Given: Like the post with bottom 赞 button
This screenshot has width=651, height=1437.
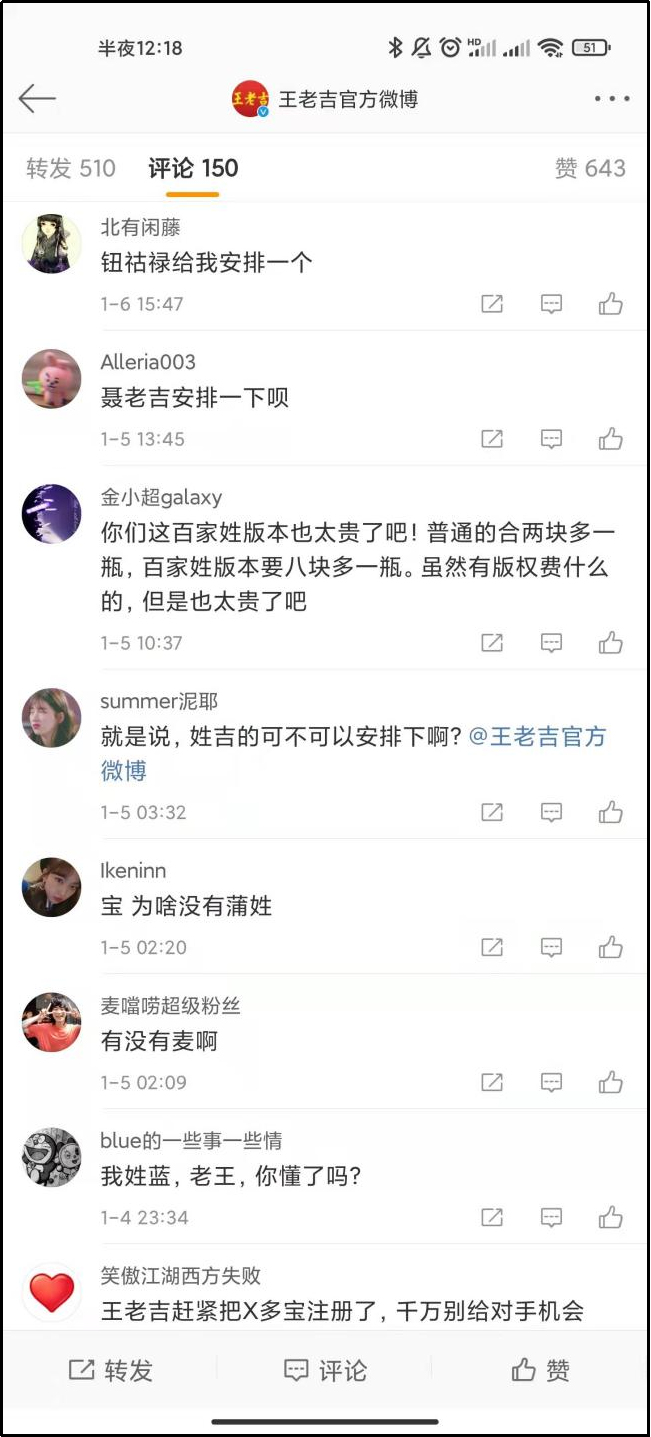Looking at the screenshot, I should (x=540, y=1370).
